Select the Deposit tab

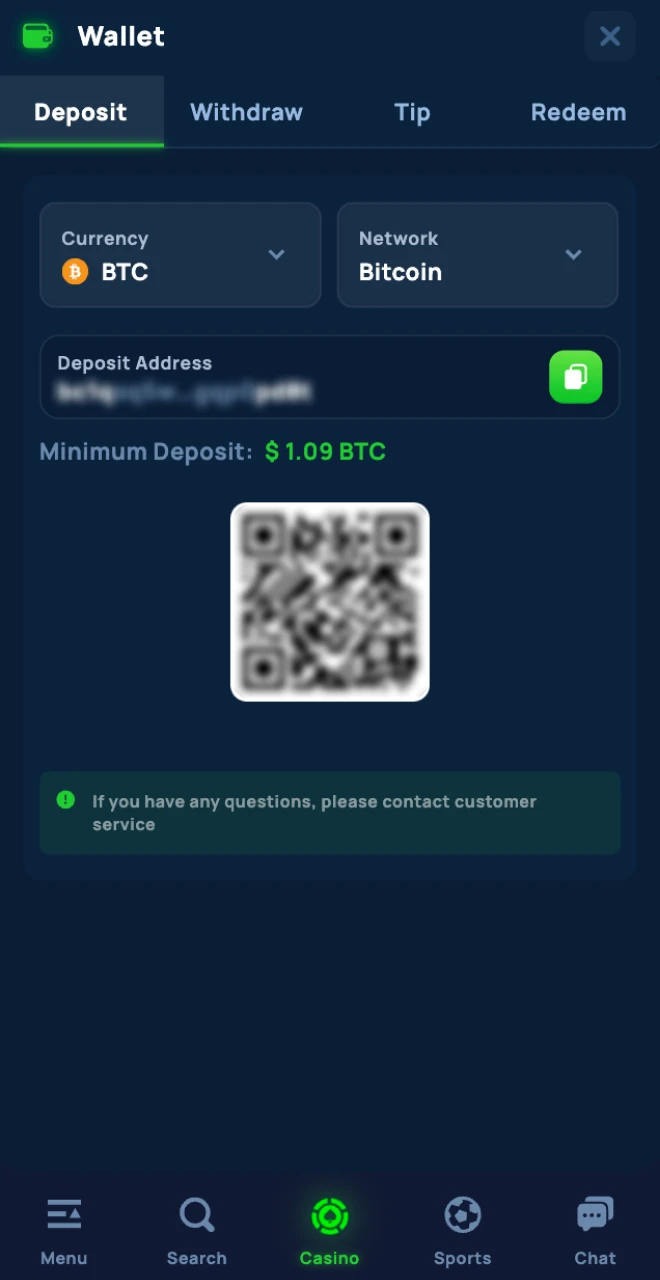(81, 112)
